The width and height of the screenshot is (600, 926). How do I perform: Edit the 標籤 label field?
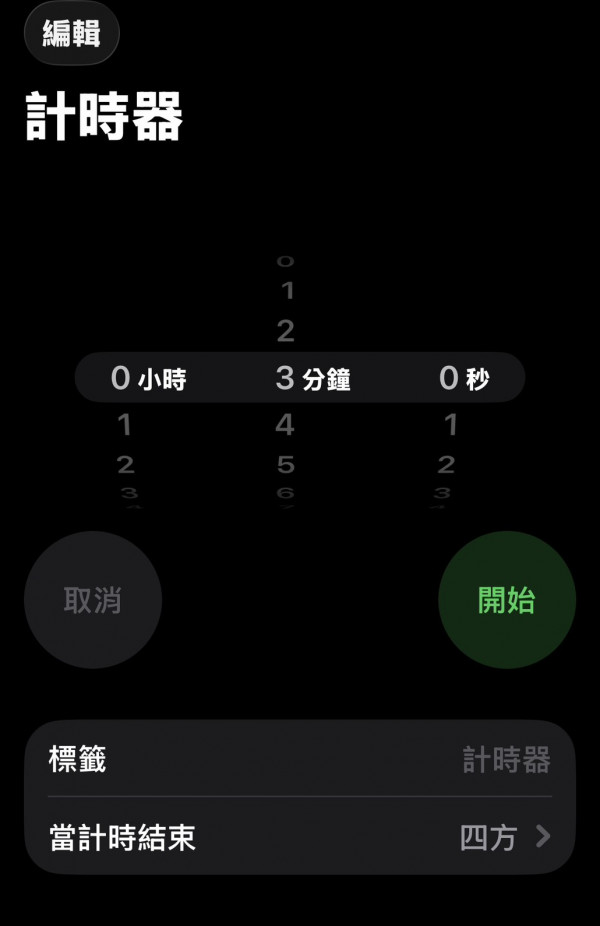click(x=300, y=760)
